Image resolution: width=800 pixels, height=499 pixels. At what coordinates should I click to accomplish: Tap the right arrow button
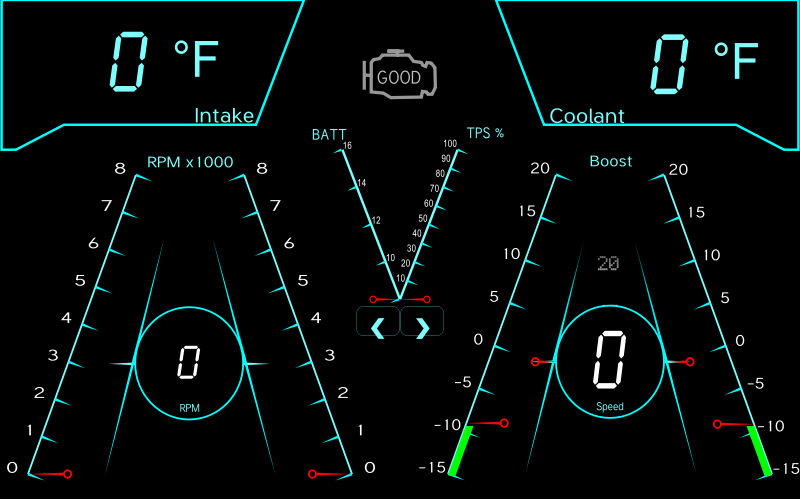(421, 322)
